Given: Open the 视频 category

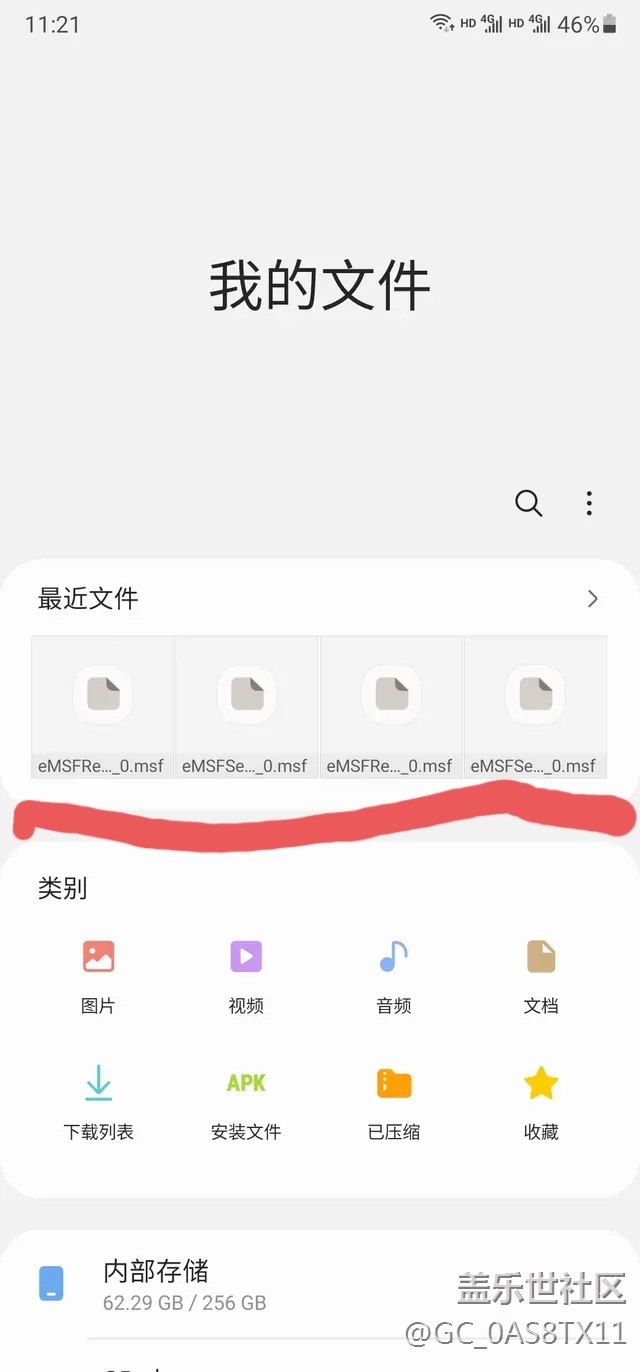Looking at the screenshot, I should point(246,976).
